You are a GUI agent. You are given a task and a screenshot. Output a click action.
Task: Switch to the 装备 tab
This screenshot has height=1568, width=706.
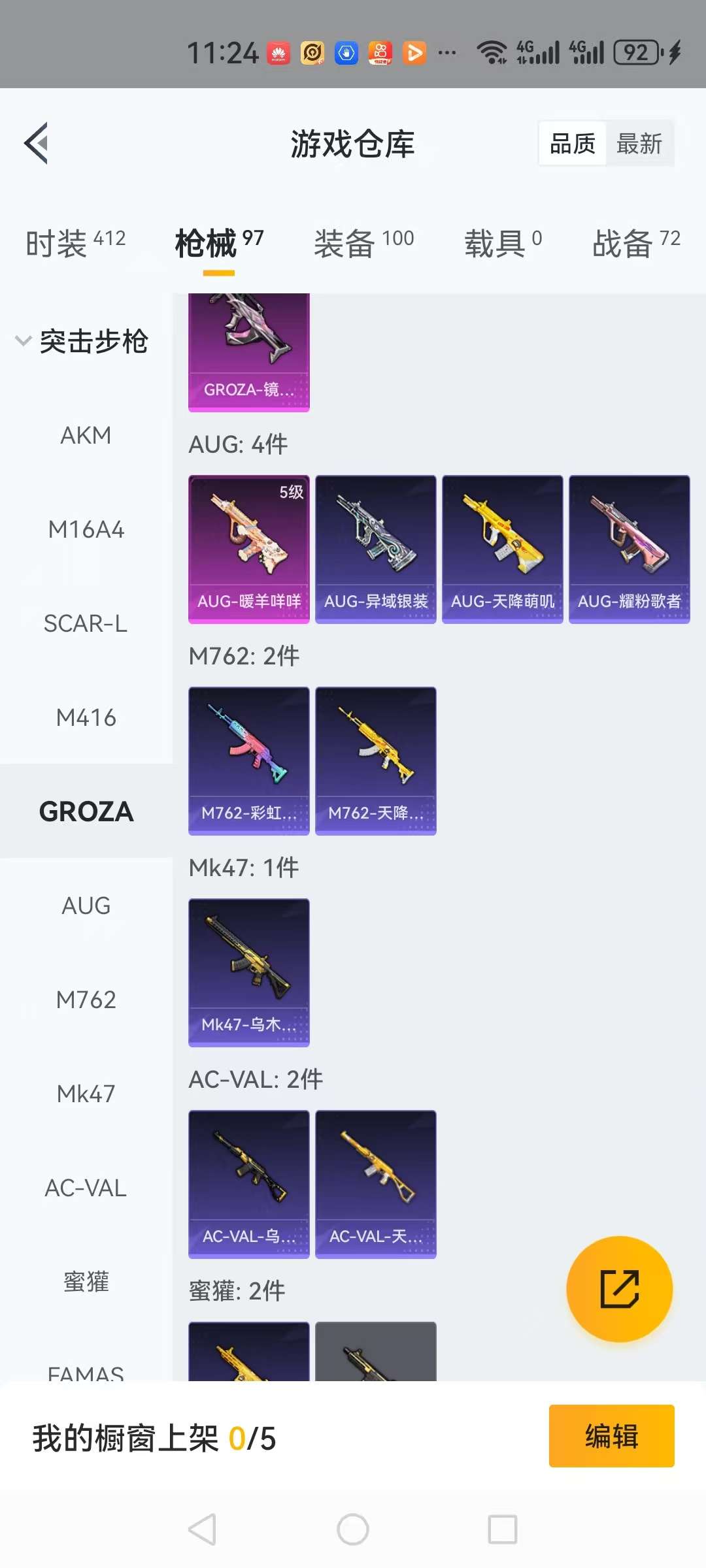coord(363,243)
